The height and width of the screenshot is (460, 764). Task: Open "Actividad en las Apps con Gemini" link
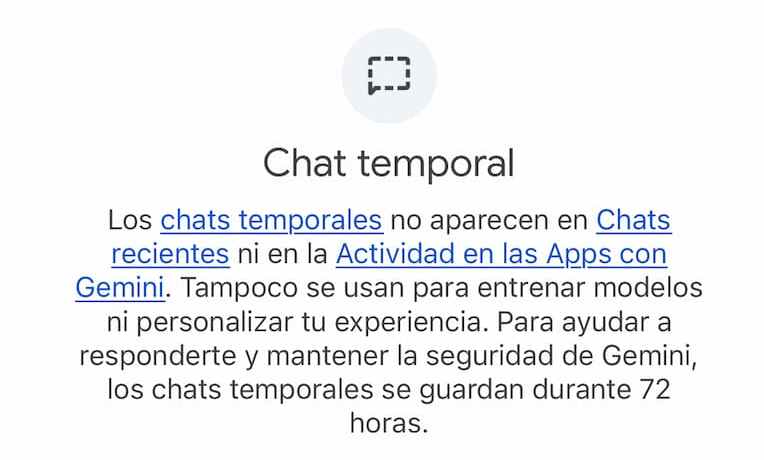(500, 254)
